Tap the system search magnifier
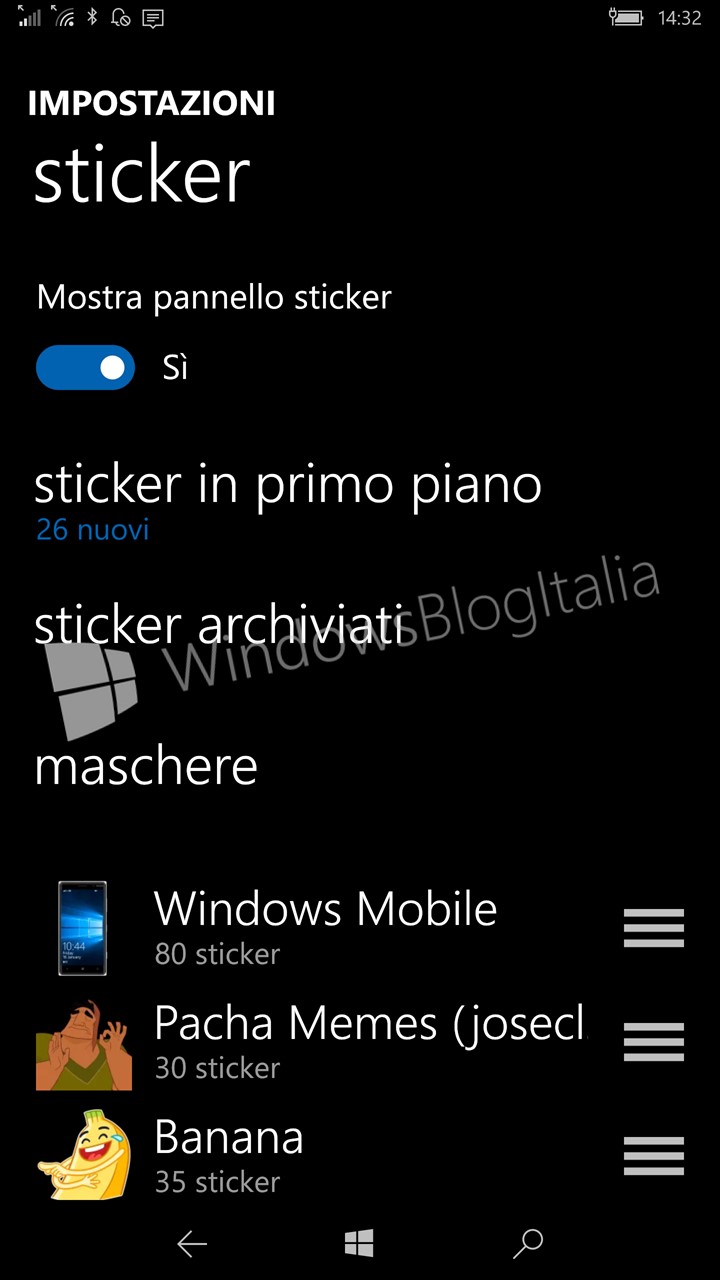This screenshot has width=720, height=1280. (x=527, y=1243)
